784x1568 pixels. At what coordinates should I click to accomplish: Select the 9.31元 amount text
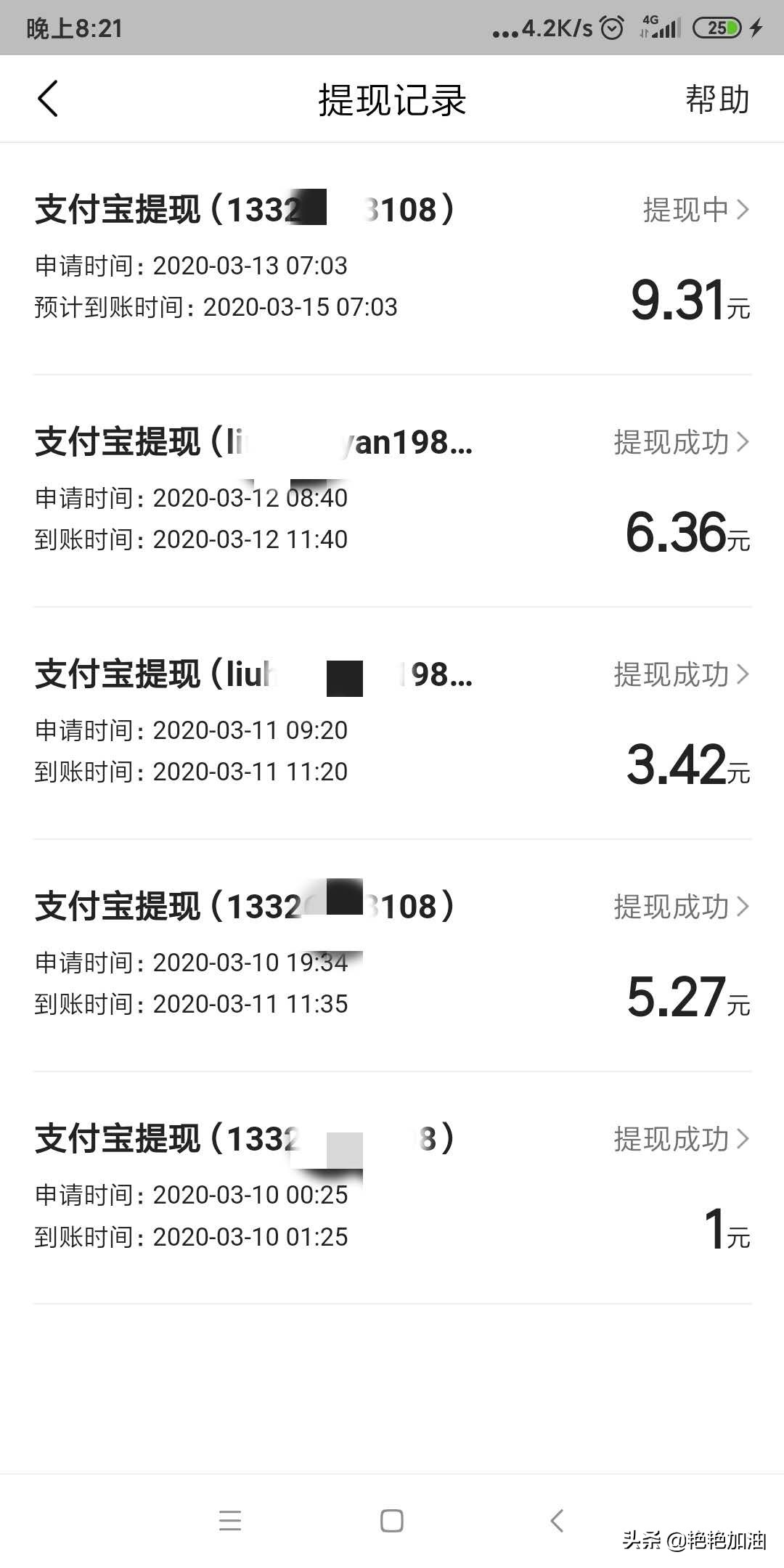[x=686, y=301]
